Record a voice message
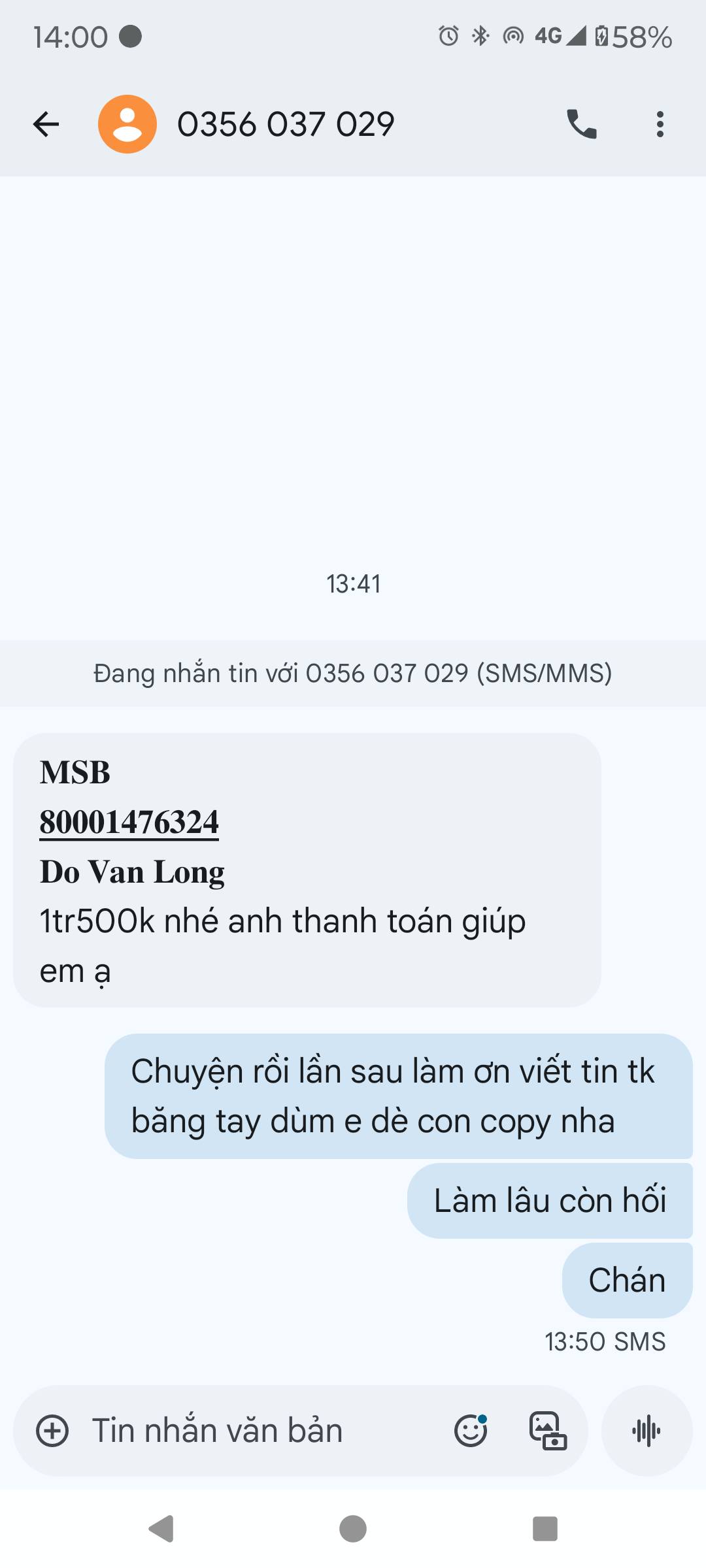 [x=647, y=1431]
